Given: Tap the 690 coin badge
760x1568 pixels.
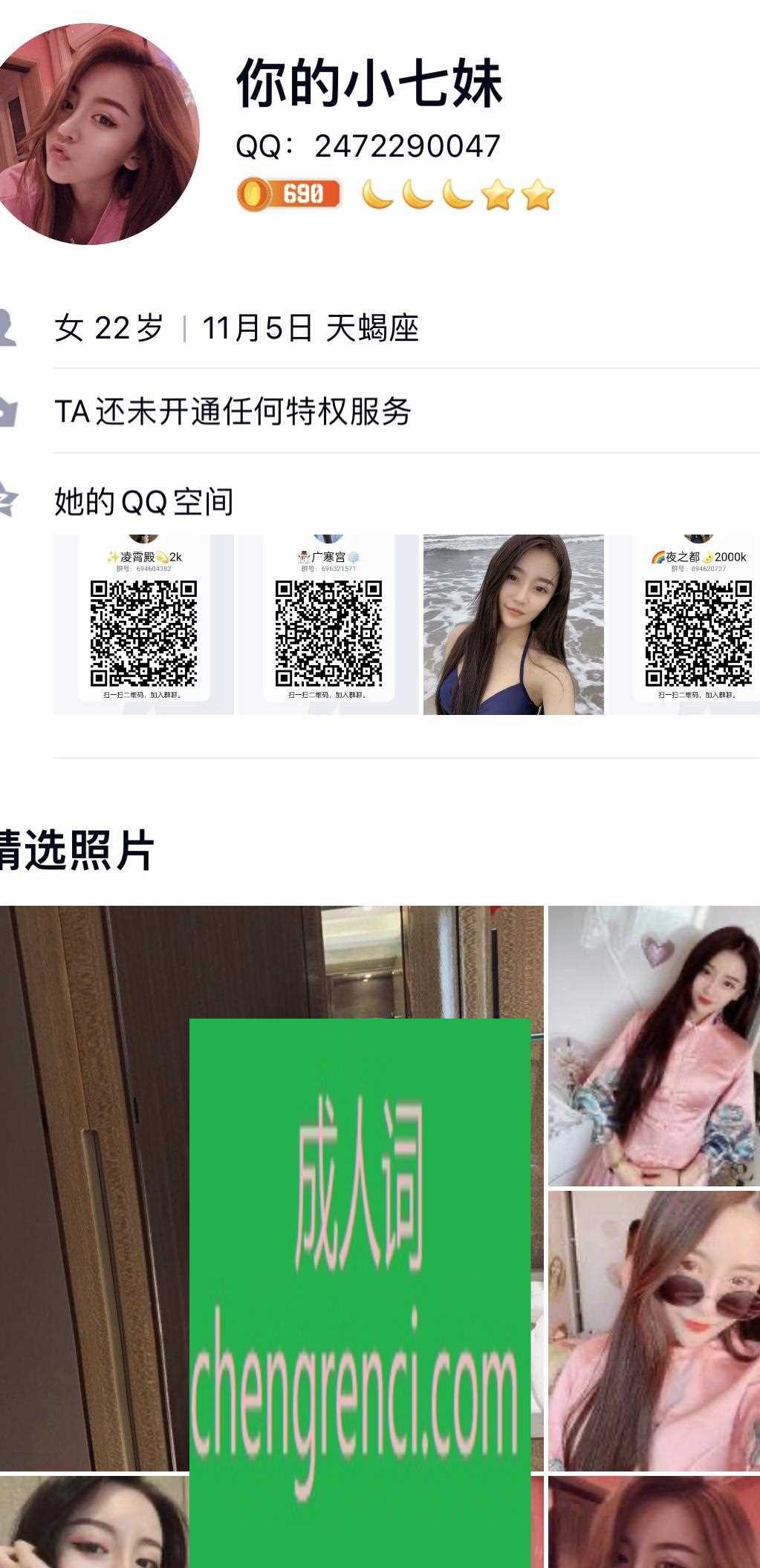Looking at the screenshot, I should point(289,195).
